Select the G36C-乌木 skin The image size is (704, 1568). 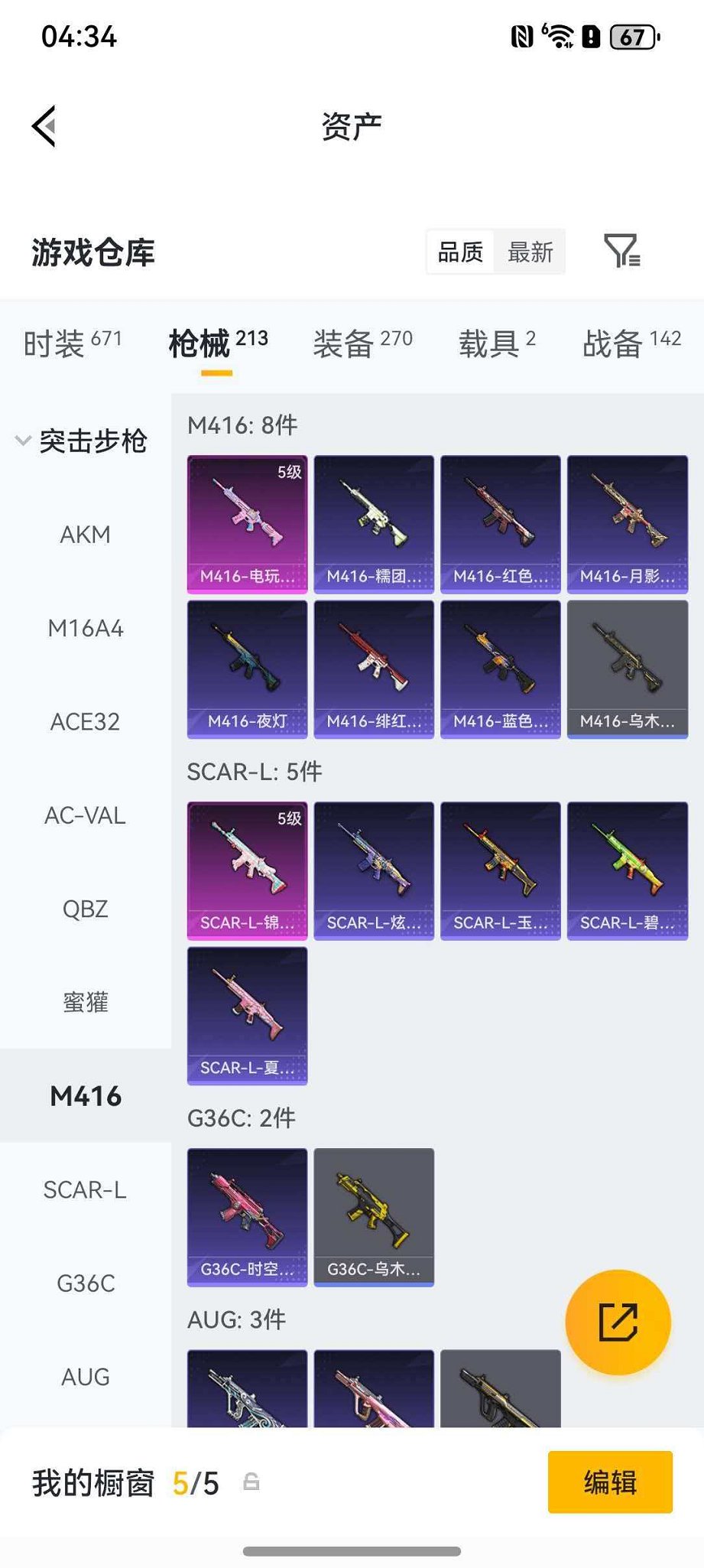click(x=374, y=1218)
